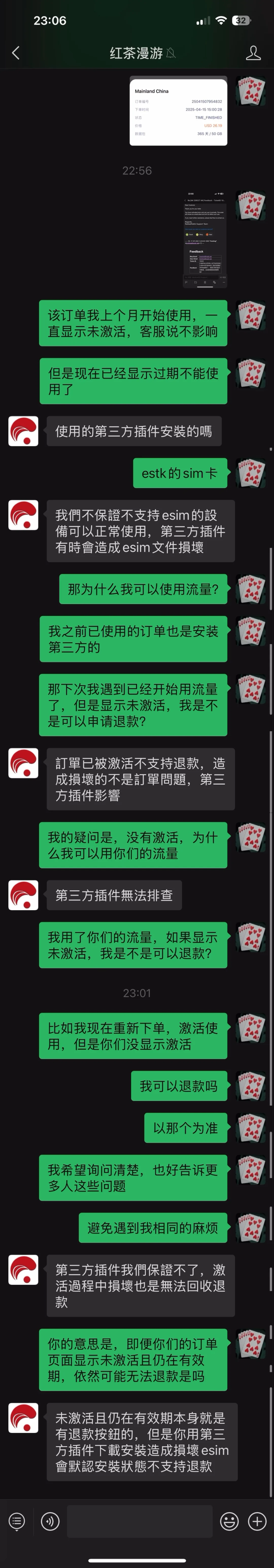This screenshot has width=274, height=1568.
Task: Open 红茶漫游 chat profile details
Action: (x=253, y=53)
